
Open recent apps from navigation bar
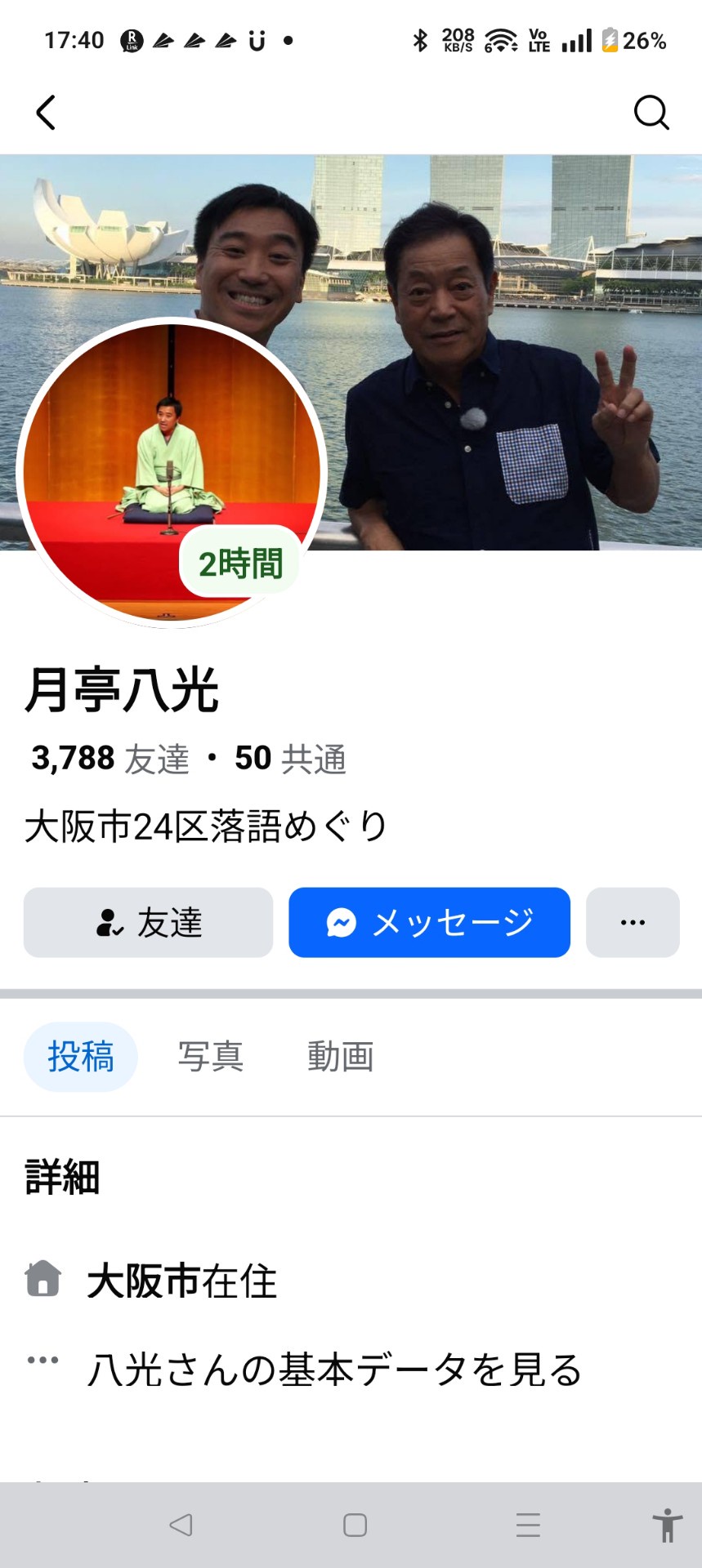tap(528, 1525)
